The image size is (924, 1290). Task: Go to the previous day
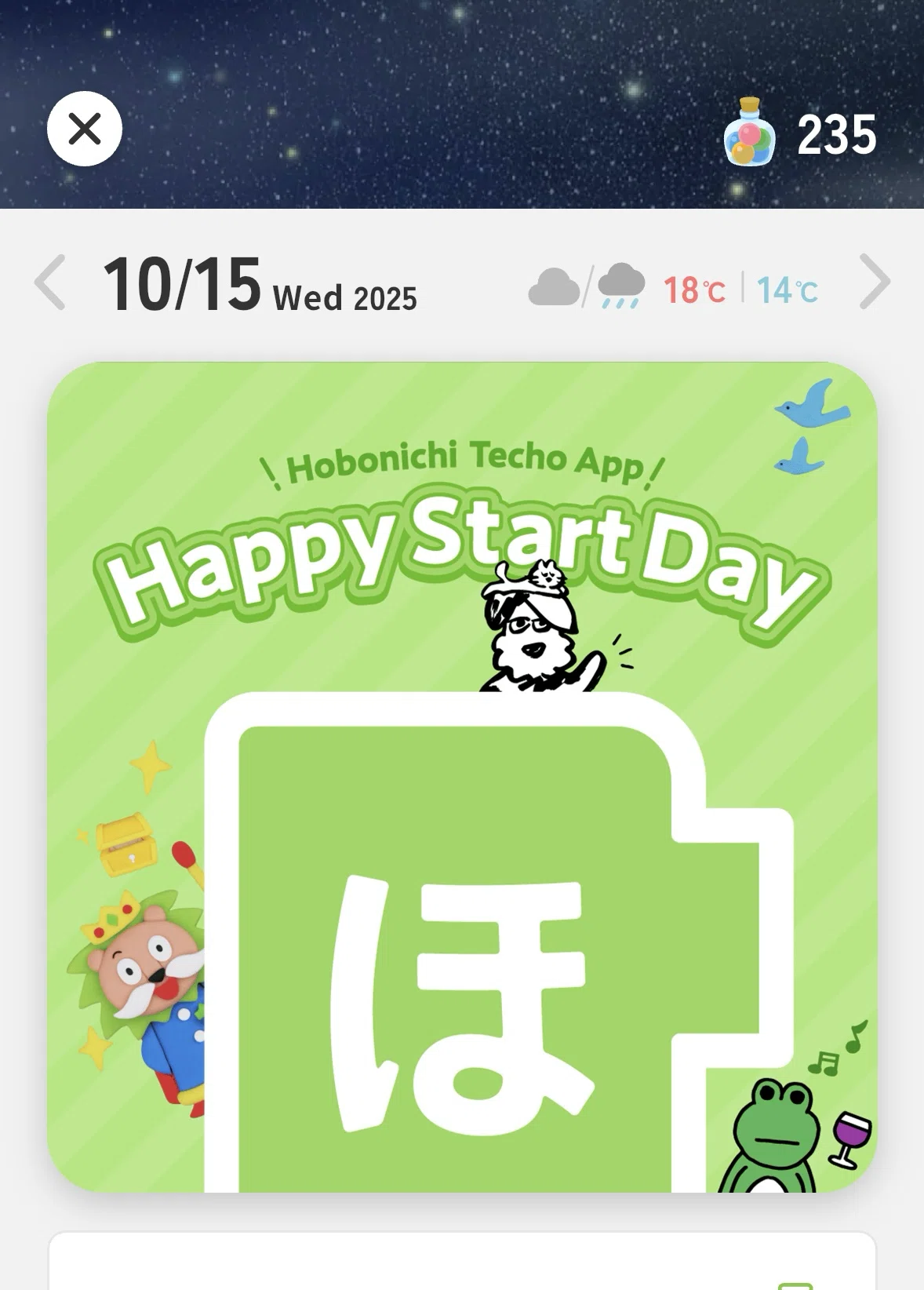coord(50,282)
